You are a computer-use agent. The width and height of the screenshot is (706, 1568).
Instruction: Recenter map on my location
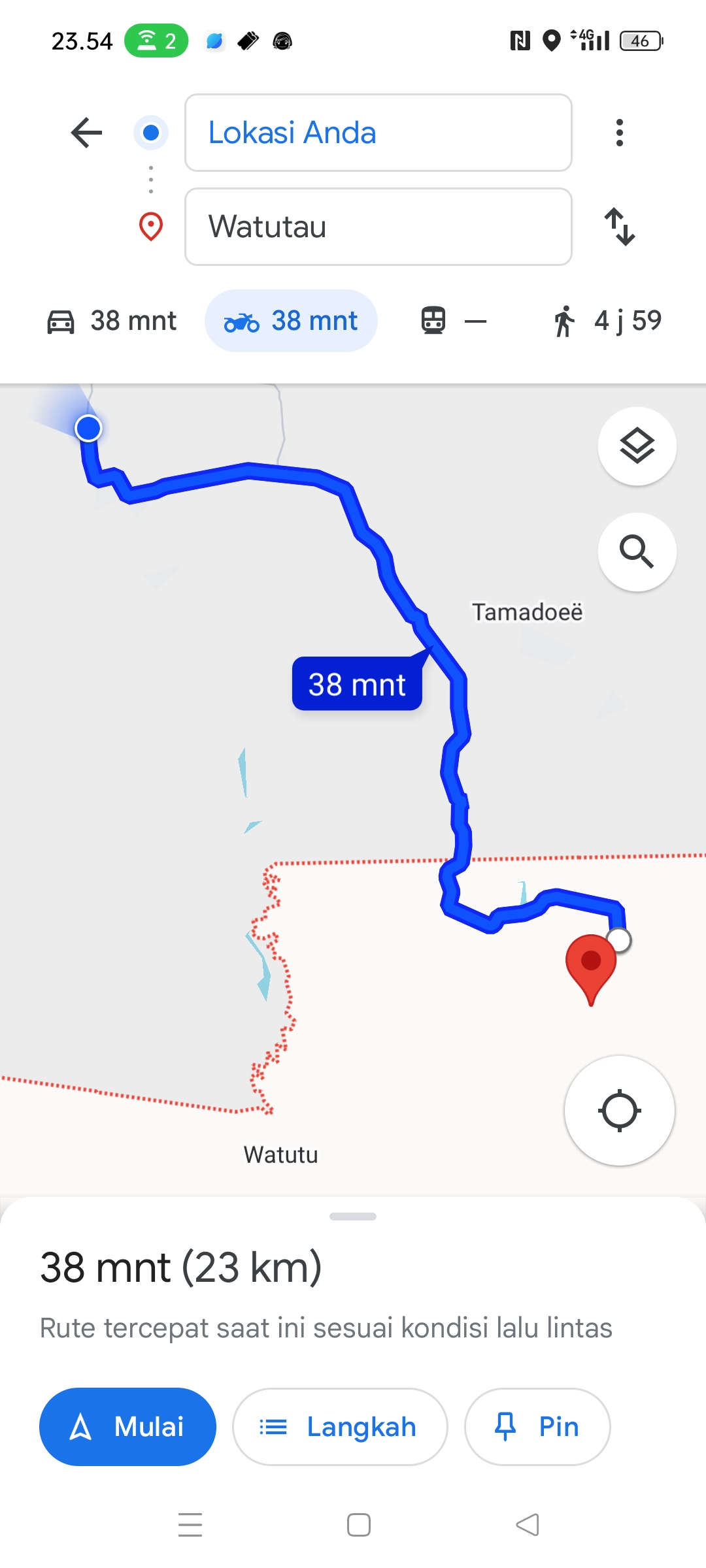pos(620,1111)
